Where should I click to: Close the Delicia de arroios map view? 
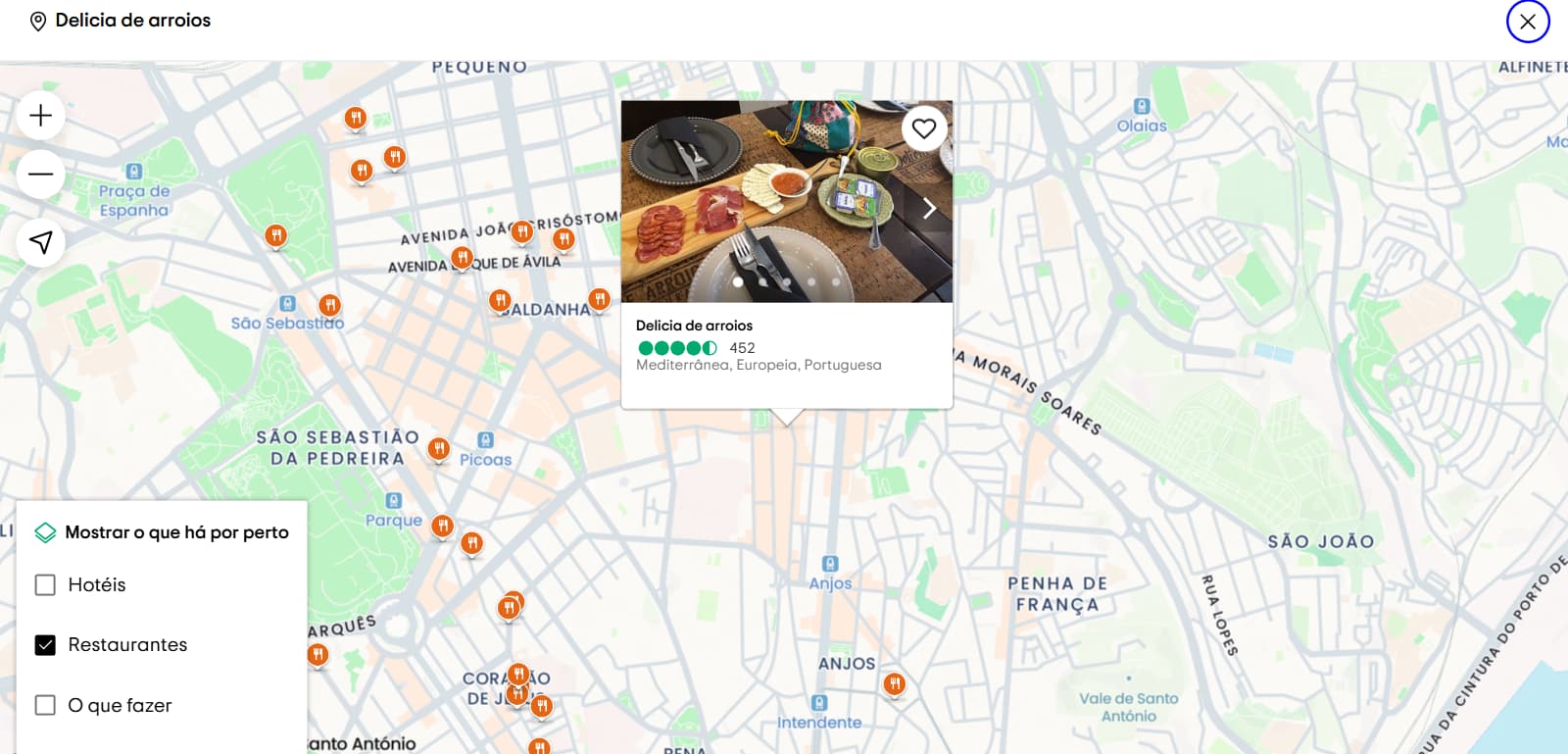click(x=1527, y=22)
